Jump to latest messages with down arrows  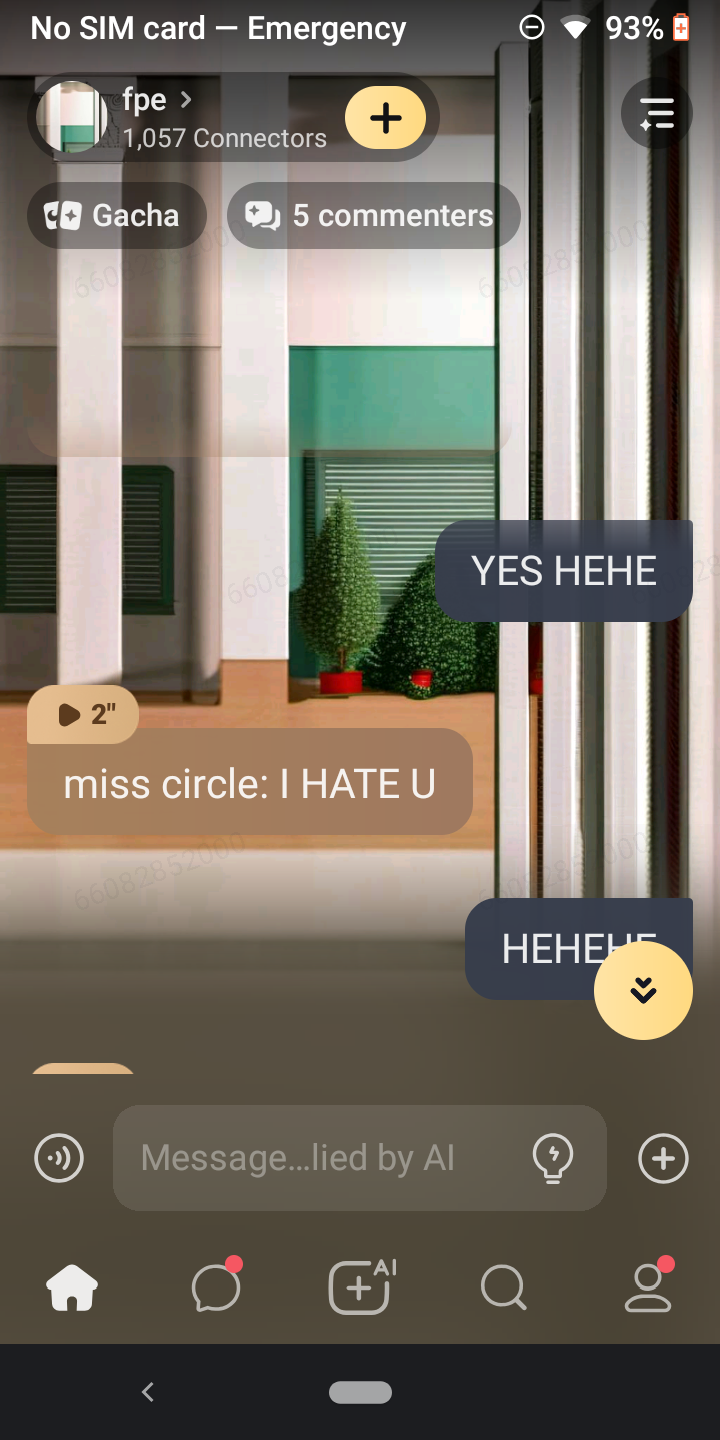(x=643, y=990)
